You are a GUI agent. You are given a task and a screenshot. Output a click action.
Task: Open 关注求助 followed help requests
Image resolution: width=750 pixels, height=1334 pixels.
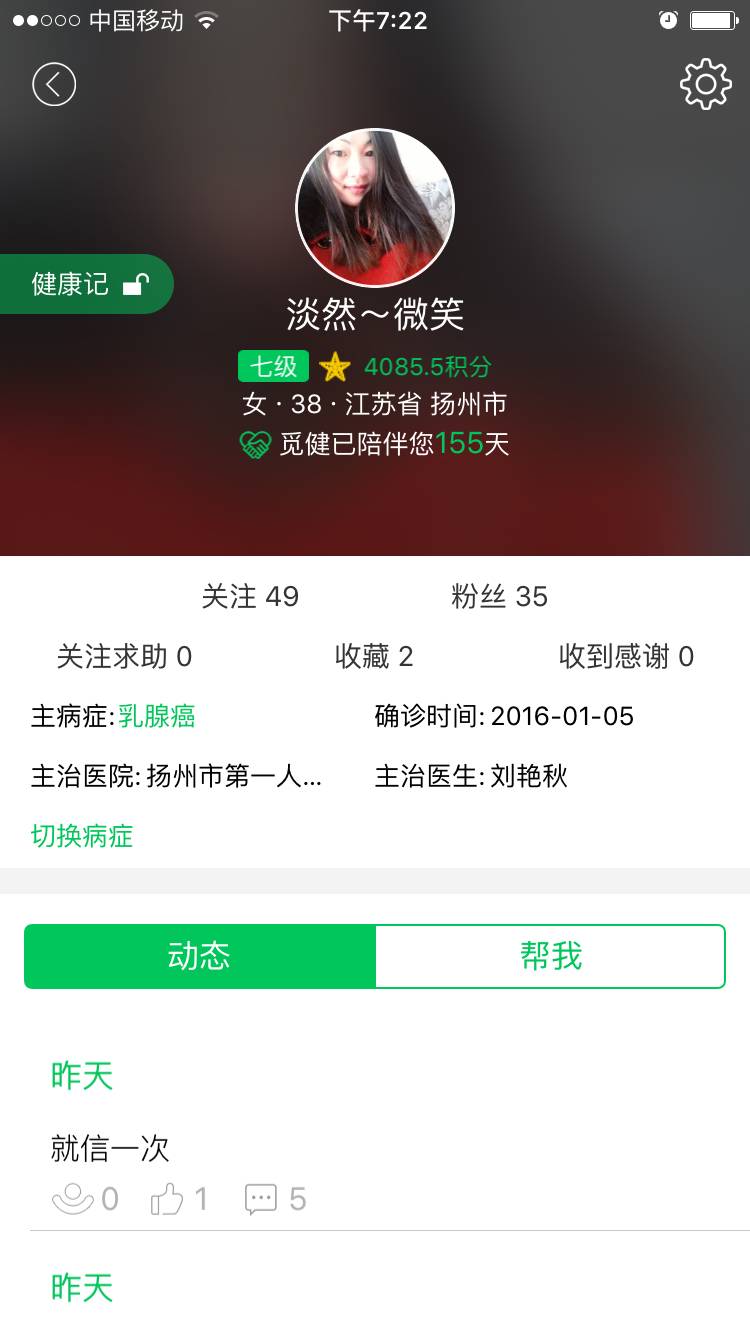point(124,657)
